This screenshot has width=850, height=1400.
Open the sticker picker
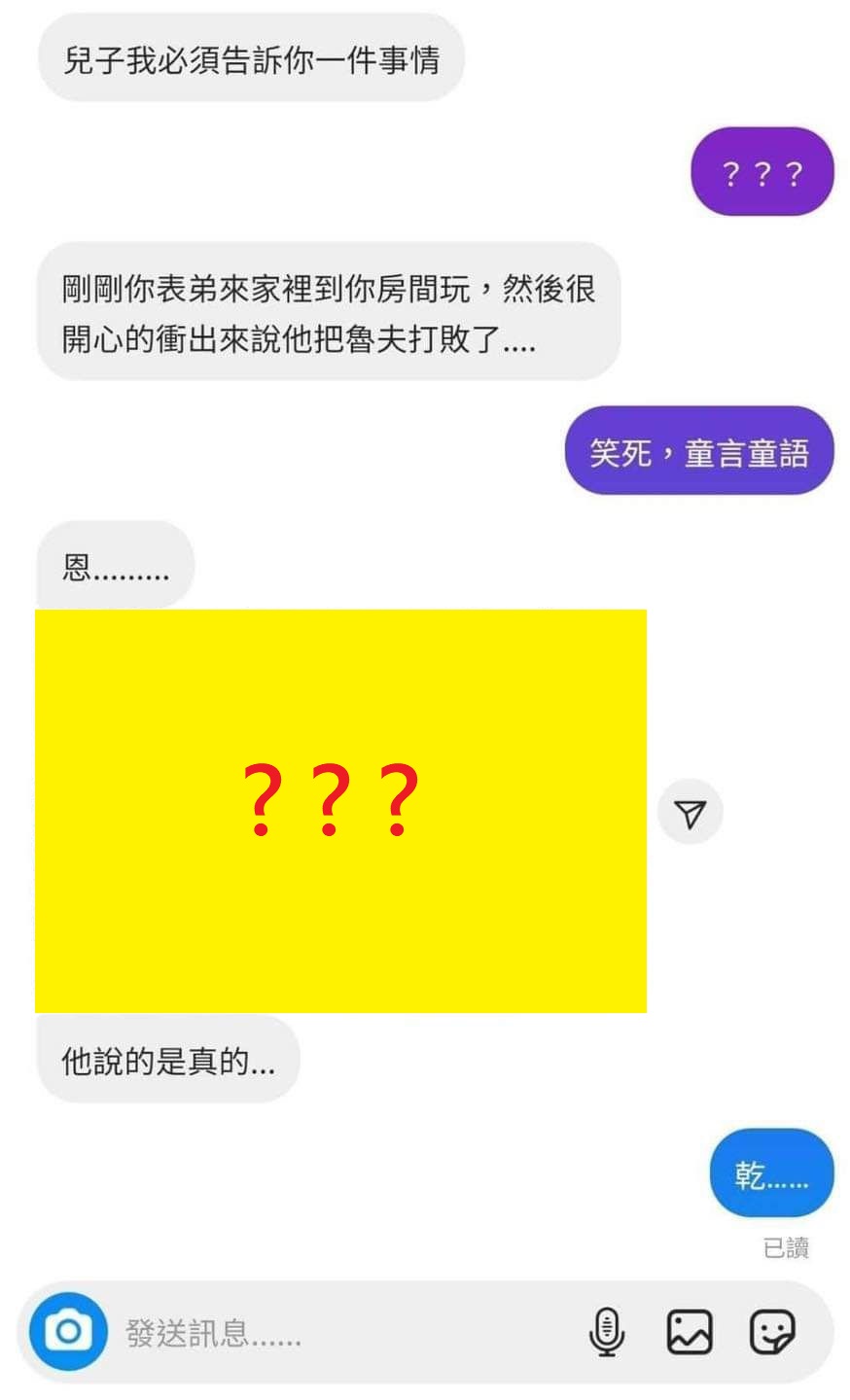[x=772, y=1332]
